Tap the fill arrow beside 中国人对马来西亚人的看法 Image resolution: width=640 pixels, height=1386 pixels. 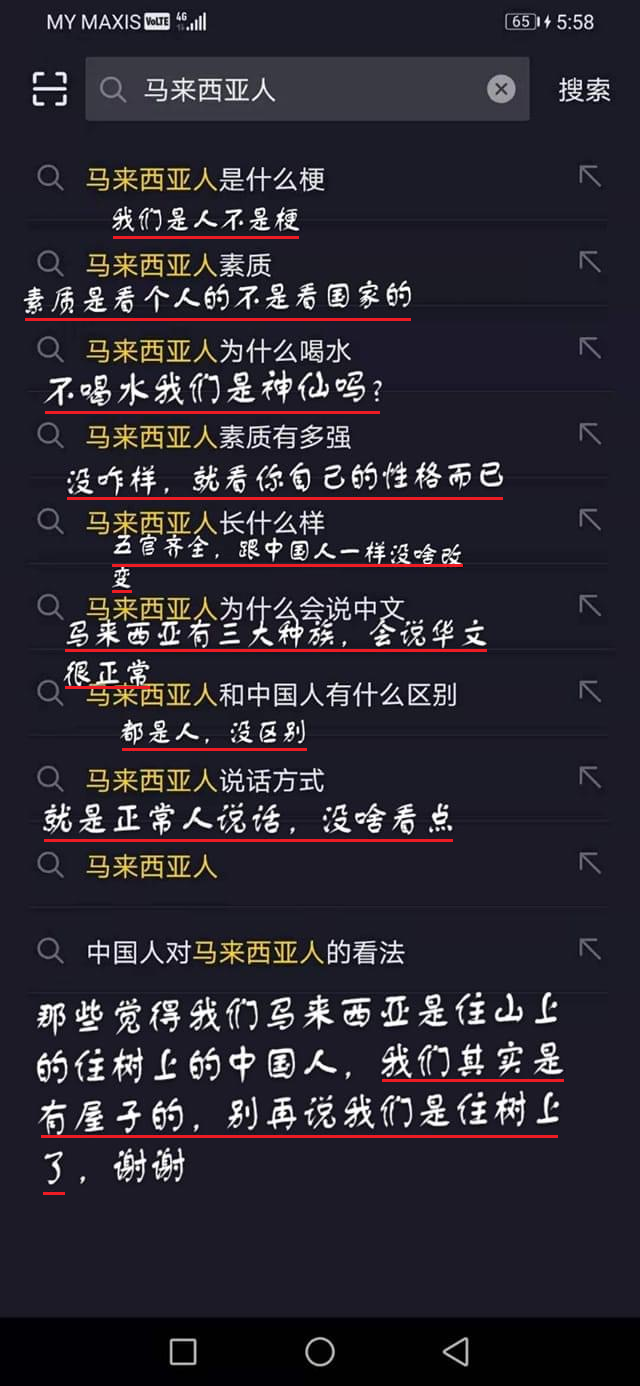tap(590, 949)
